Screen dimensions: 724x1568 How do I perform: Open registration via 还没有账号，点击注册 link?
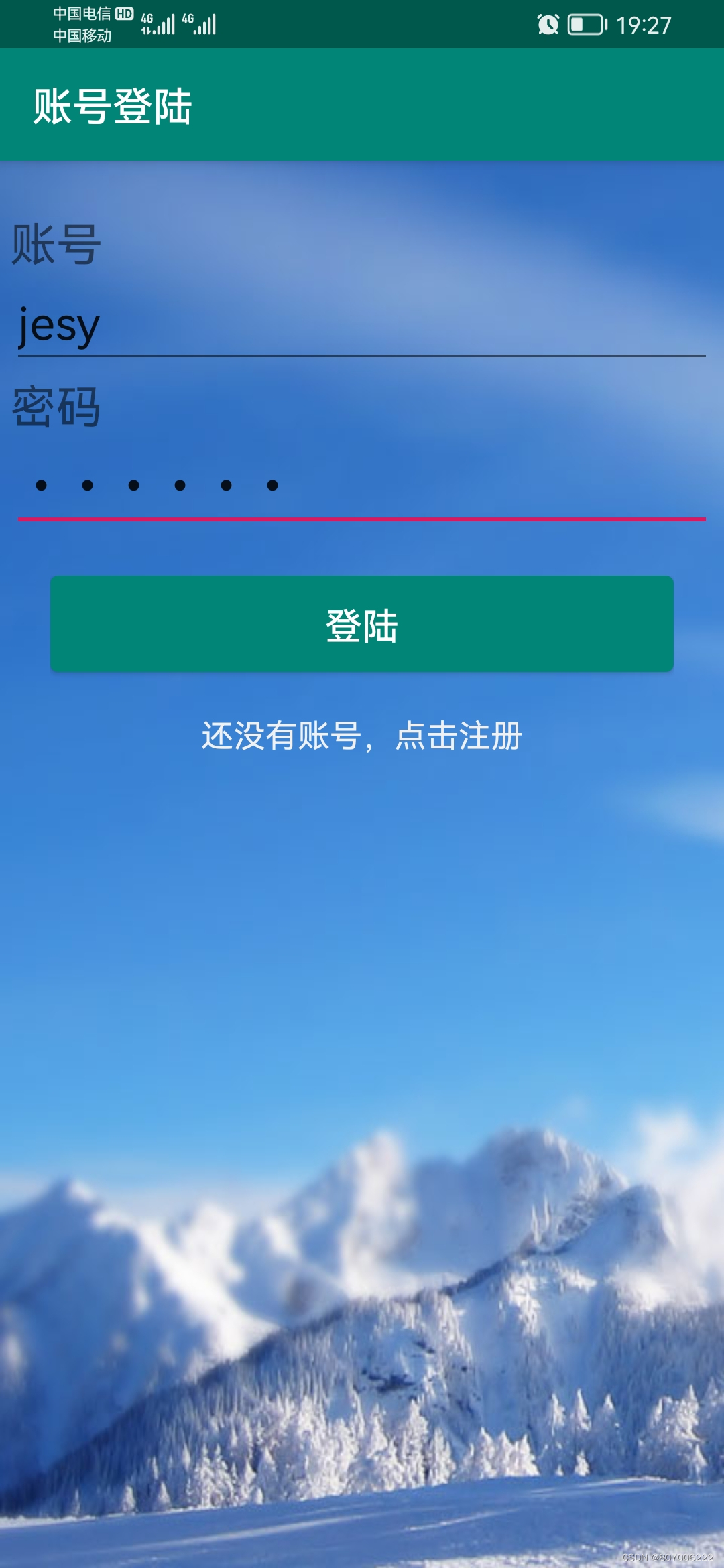pyautogui.click(x=362, y=736)
